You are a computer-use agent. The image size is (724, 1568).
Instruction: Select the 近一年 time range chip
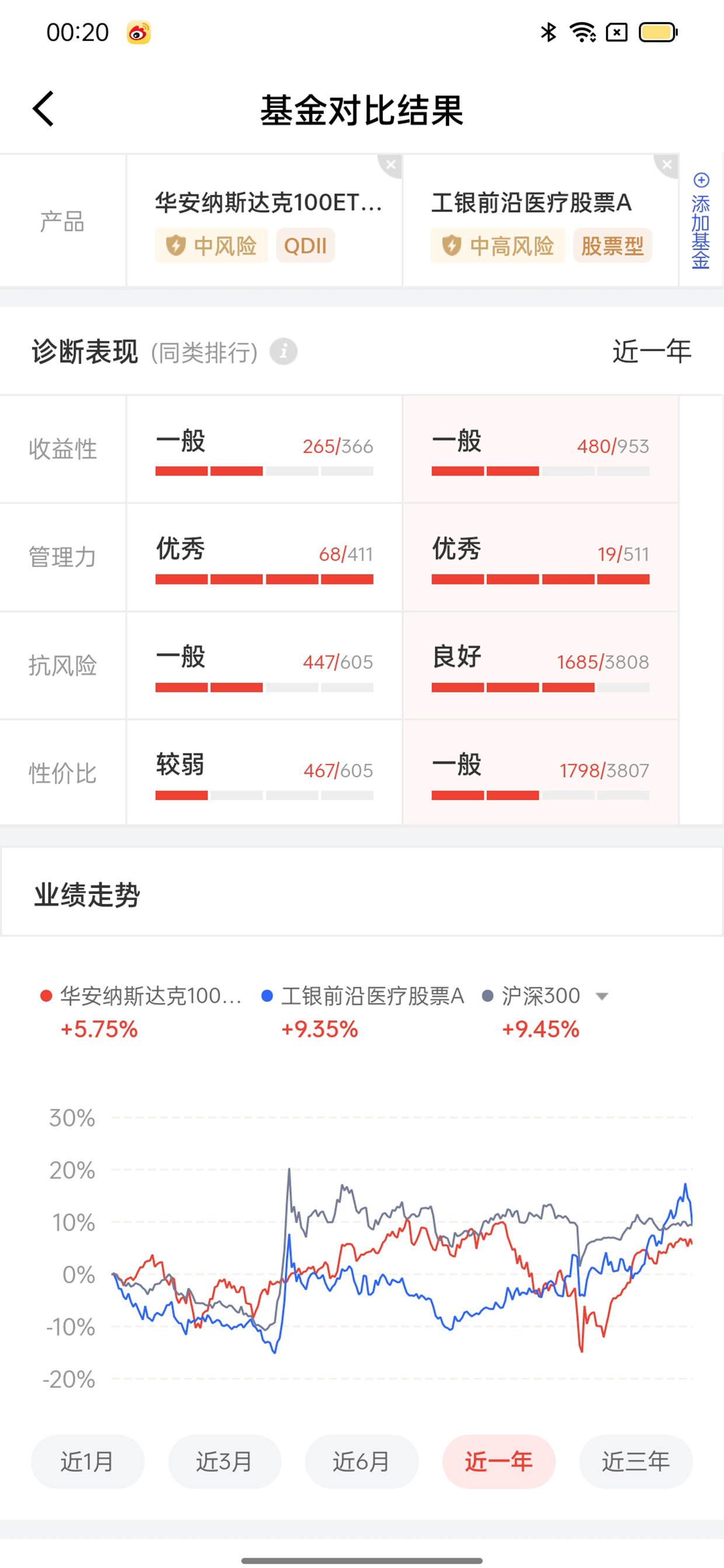pyautogui.click(x=499, y=1461)
